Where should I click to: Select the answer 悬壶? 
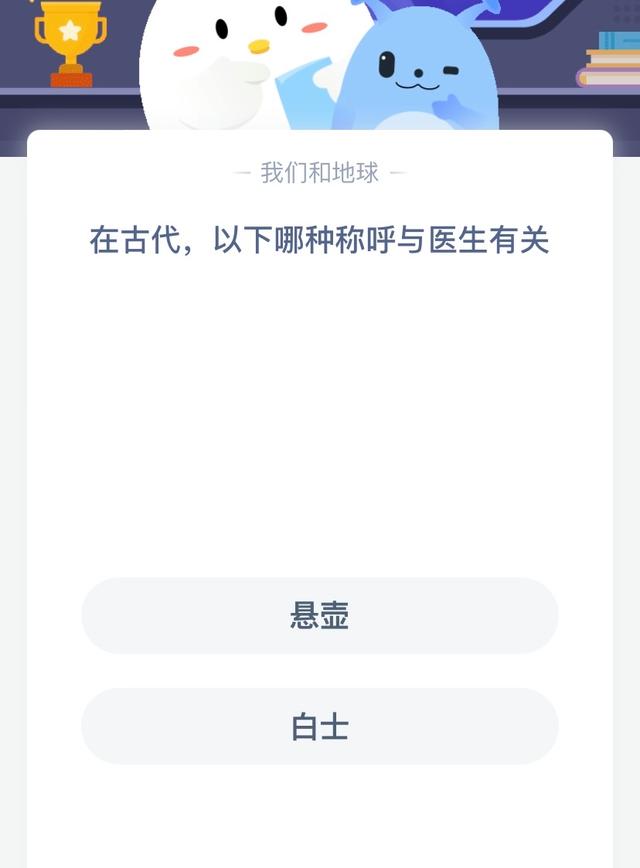319,616
